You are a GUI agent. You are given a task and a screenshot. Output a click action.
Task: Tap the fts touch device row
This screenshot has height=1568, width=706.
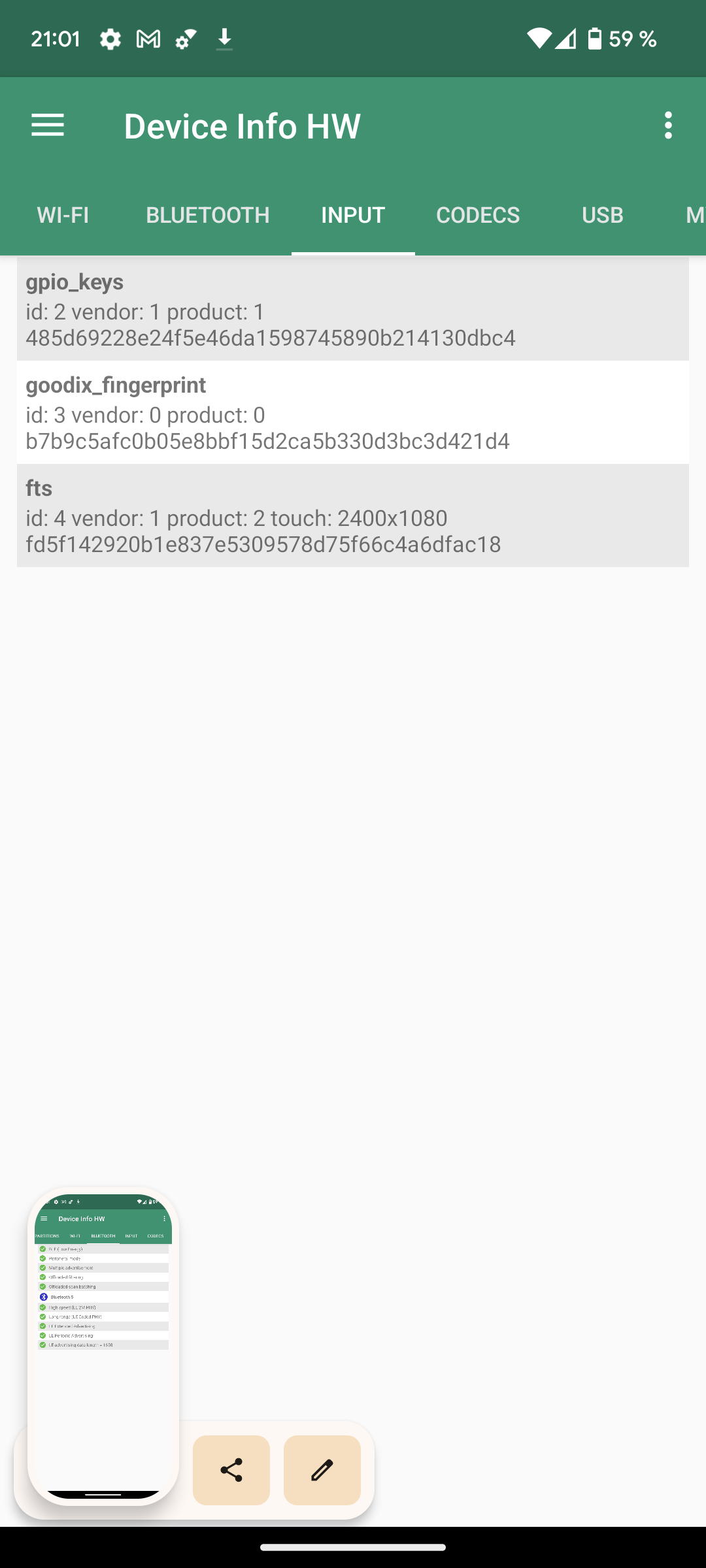point(353,515)
